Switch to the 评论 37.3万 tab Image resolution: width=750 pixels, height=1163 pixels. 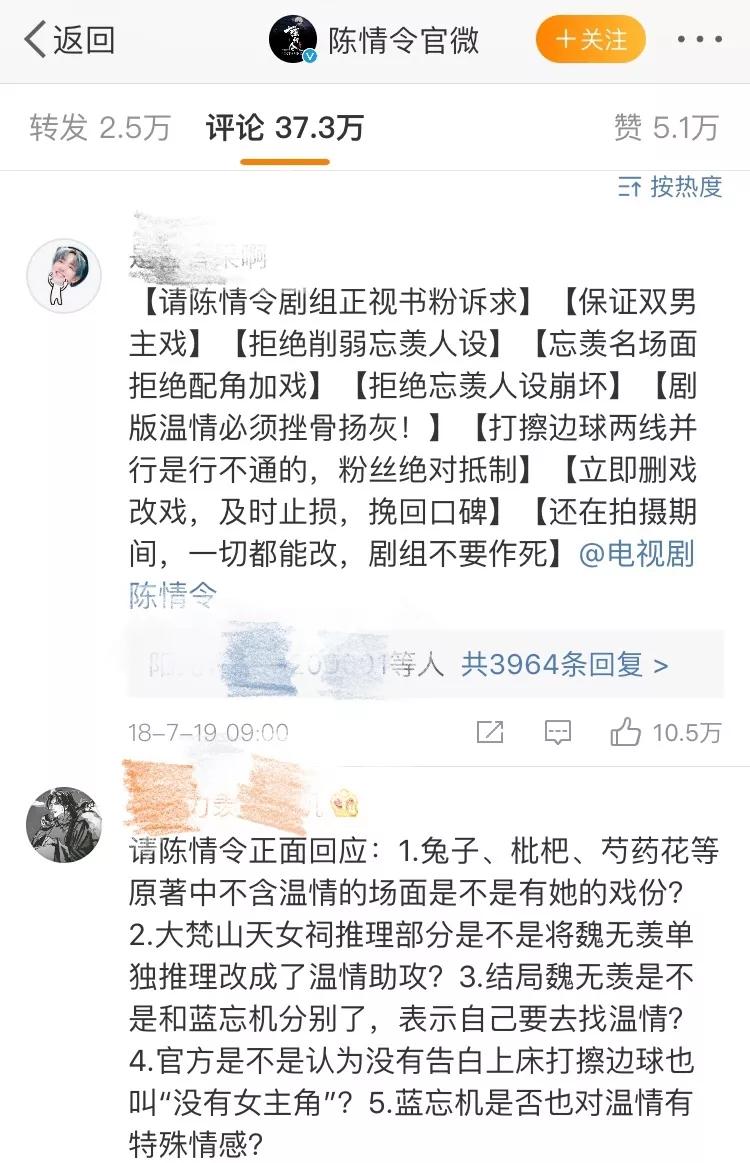pos(285,127)
